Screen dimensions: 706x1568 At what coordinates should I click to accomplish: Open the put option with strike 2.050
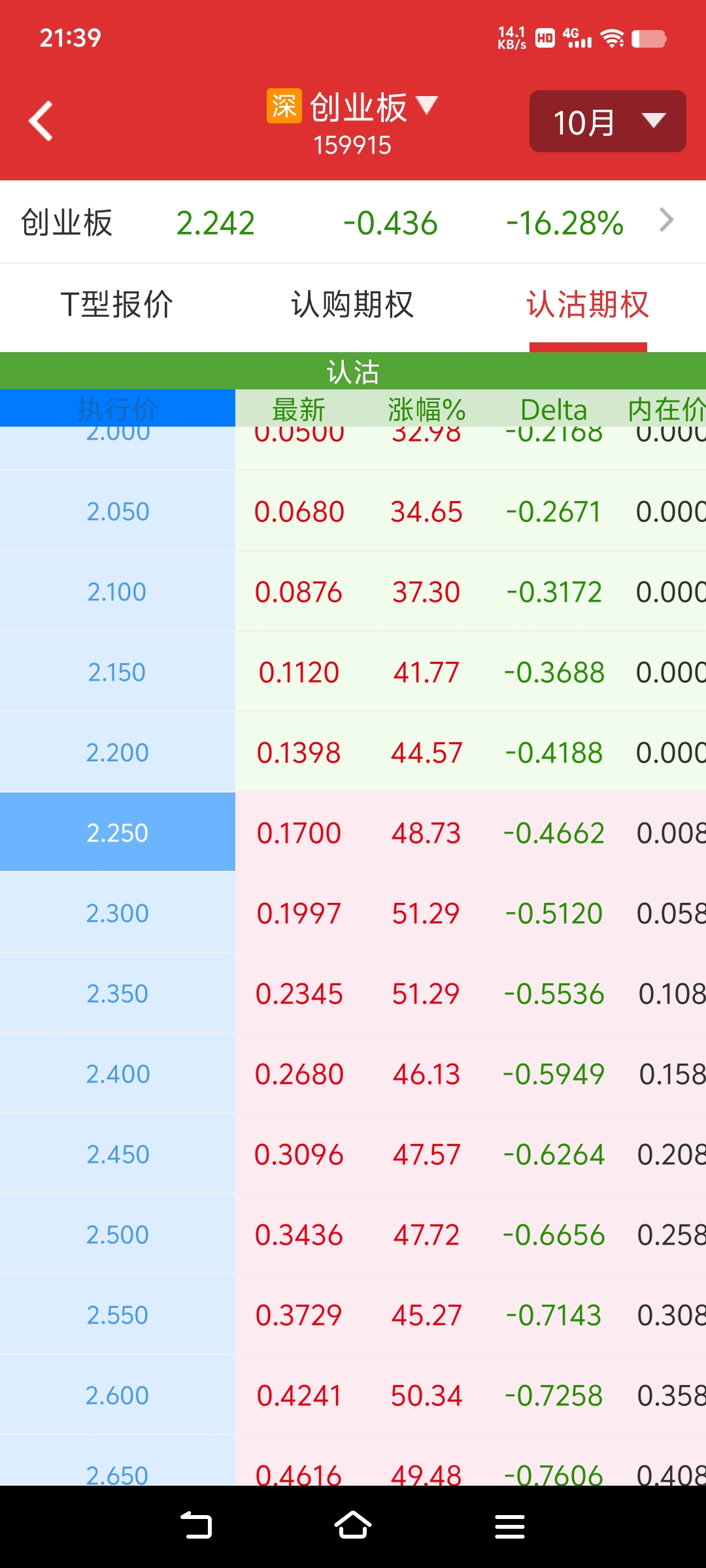353,512
